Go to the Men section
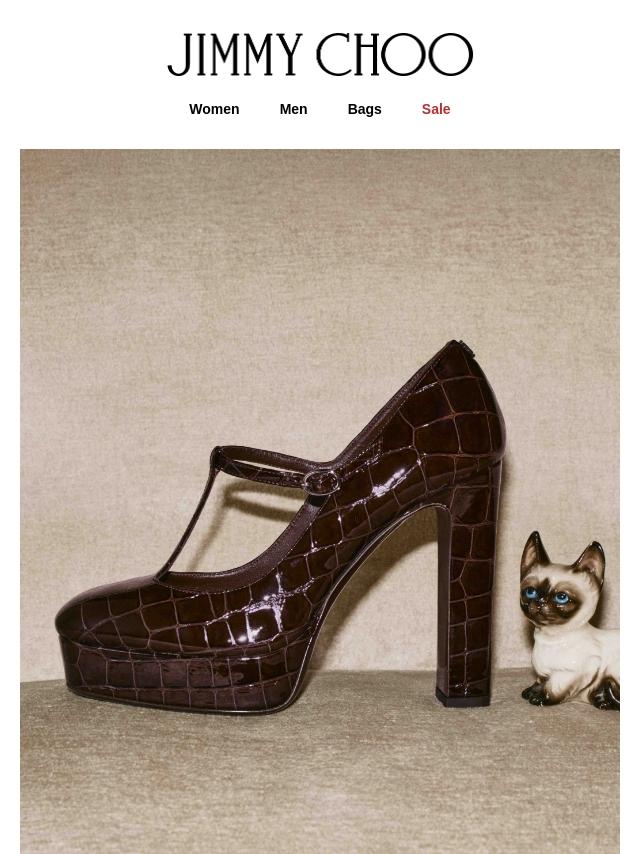Image resolution: width=640 pixels, height=854 pixels. [293, 109]
